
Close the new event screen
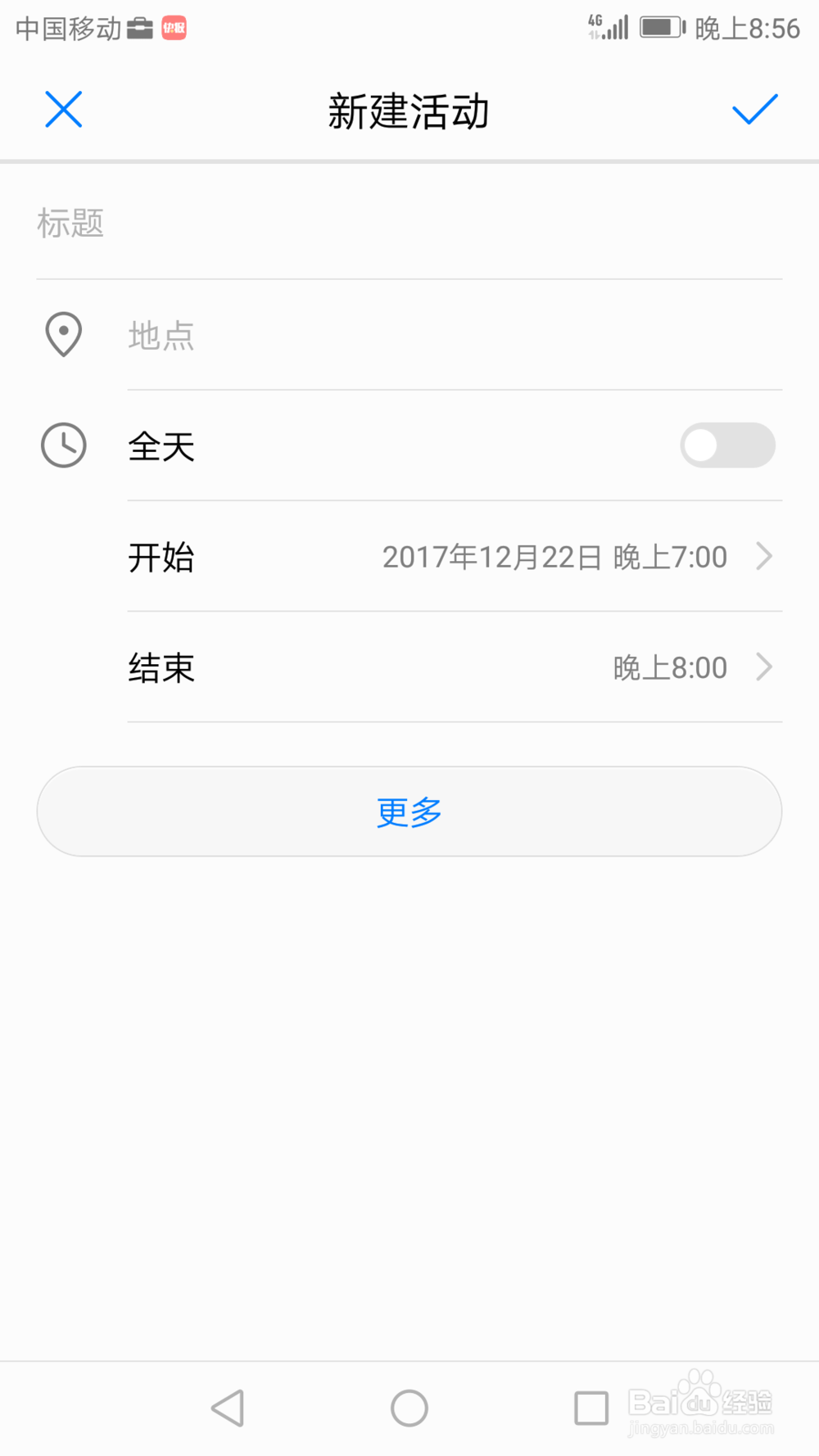[x=64, y=110]
